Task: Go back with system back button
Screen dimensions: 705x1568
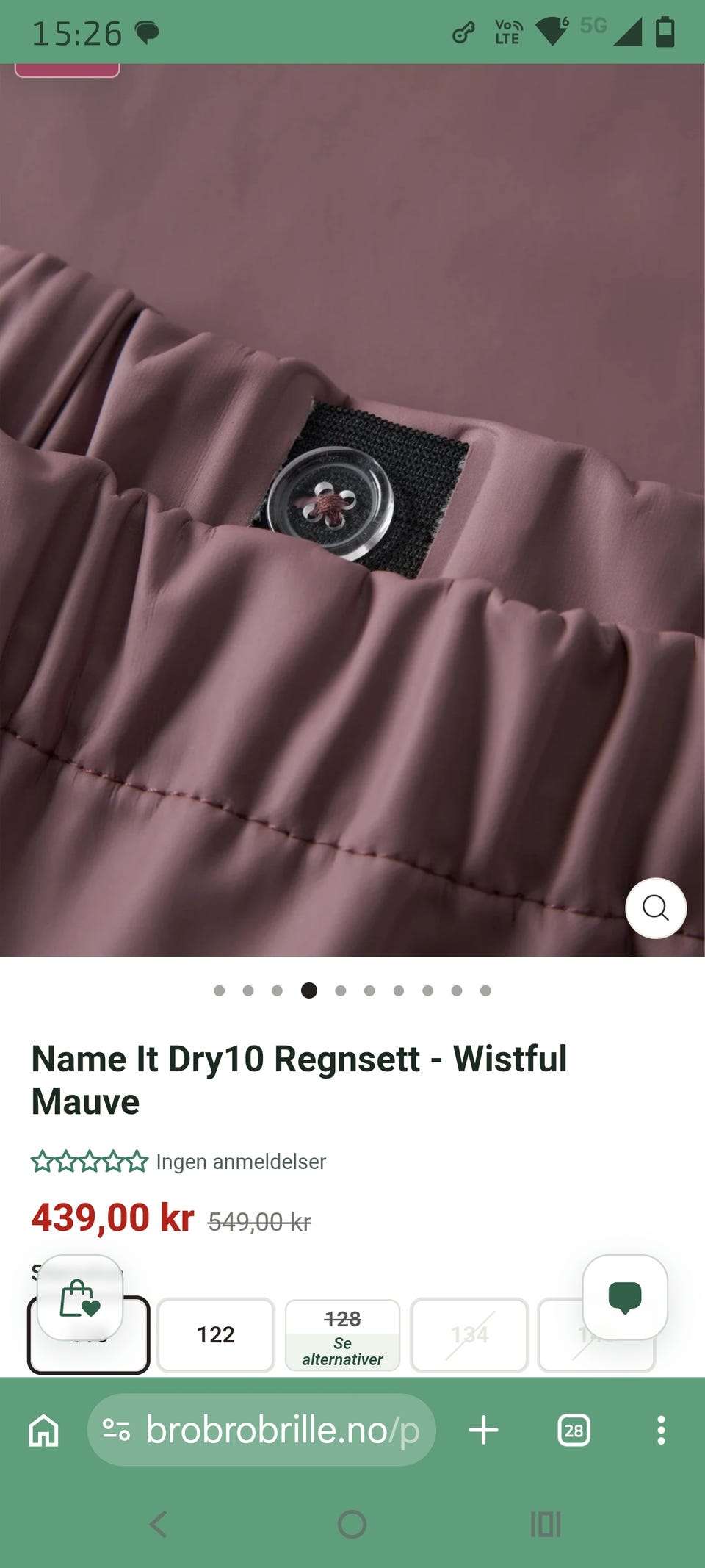Action: (159, 1524)
